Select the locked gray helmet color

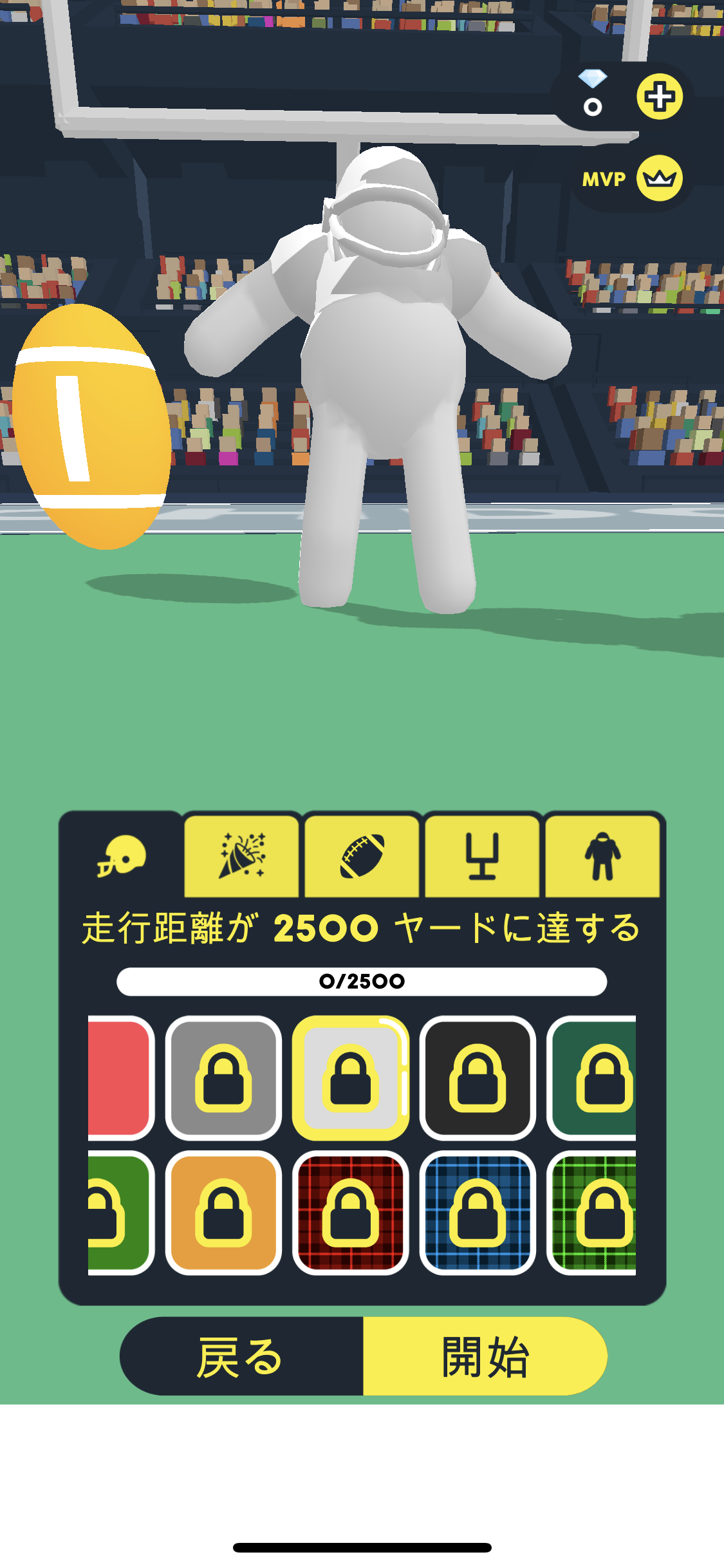(x=223, y=1078)
